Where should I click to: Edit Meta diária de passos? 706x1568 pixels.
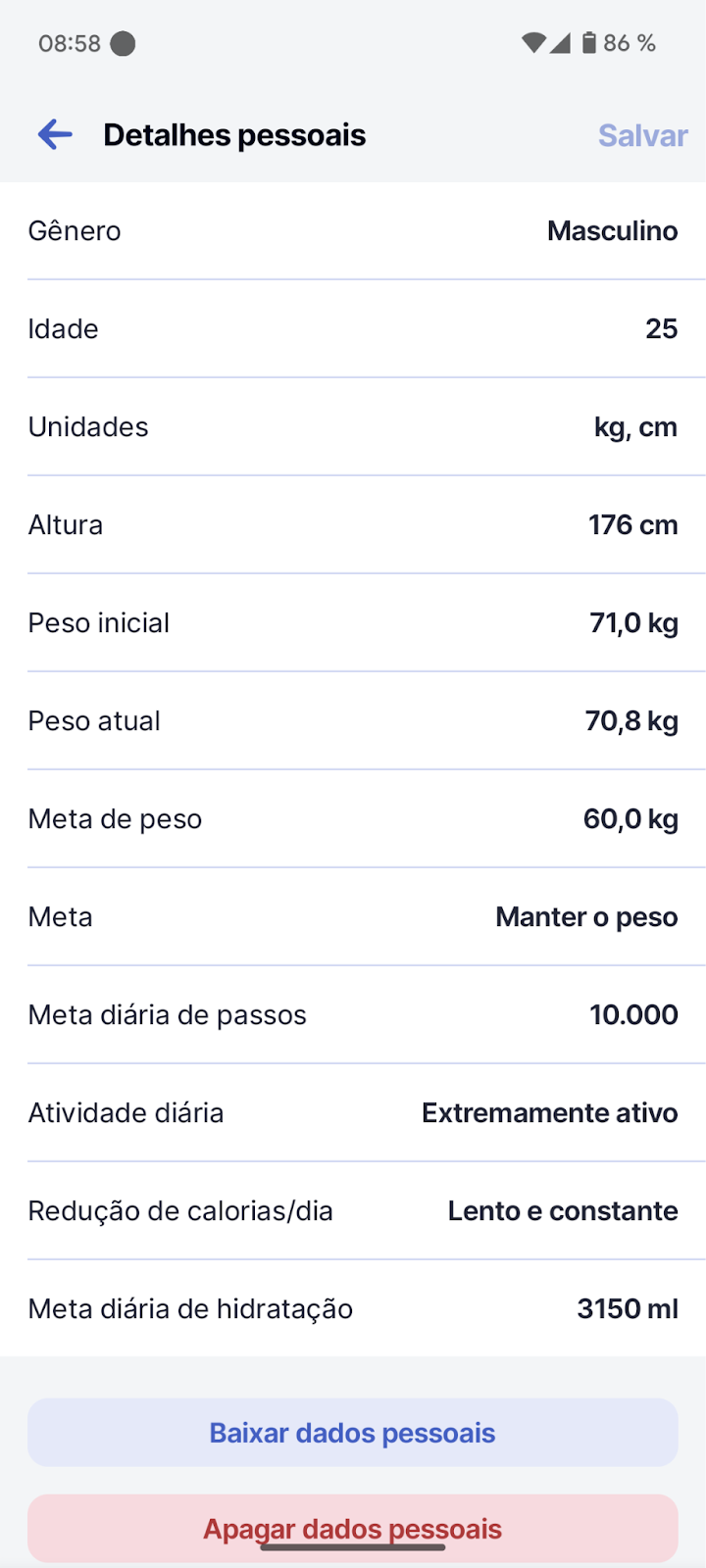click(353, 1015)
